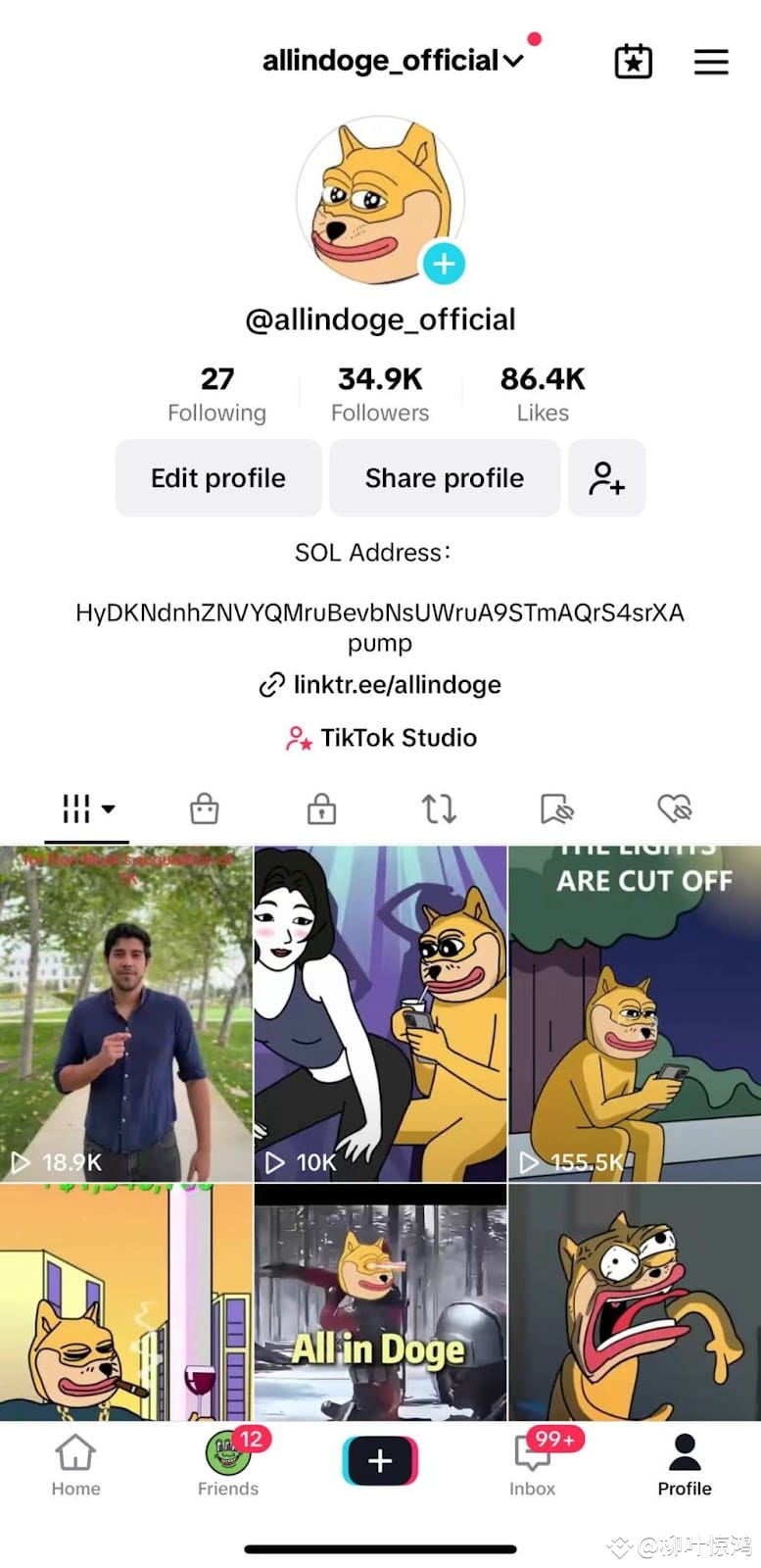Image resolution: width=761 pixels, height=1568 pixels.
Task: Open the video with 155.5K views
Action: point(634,1014)
